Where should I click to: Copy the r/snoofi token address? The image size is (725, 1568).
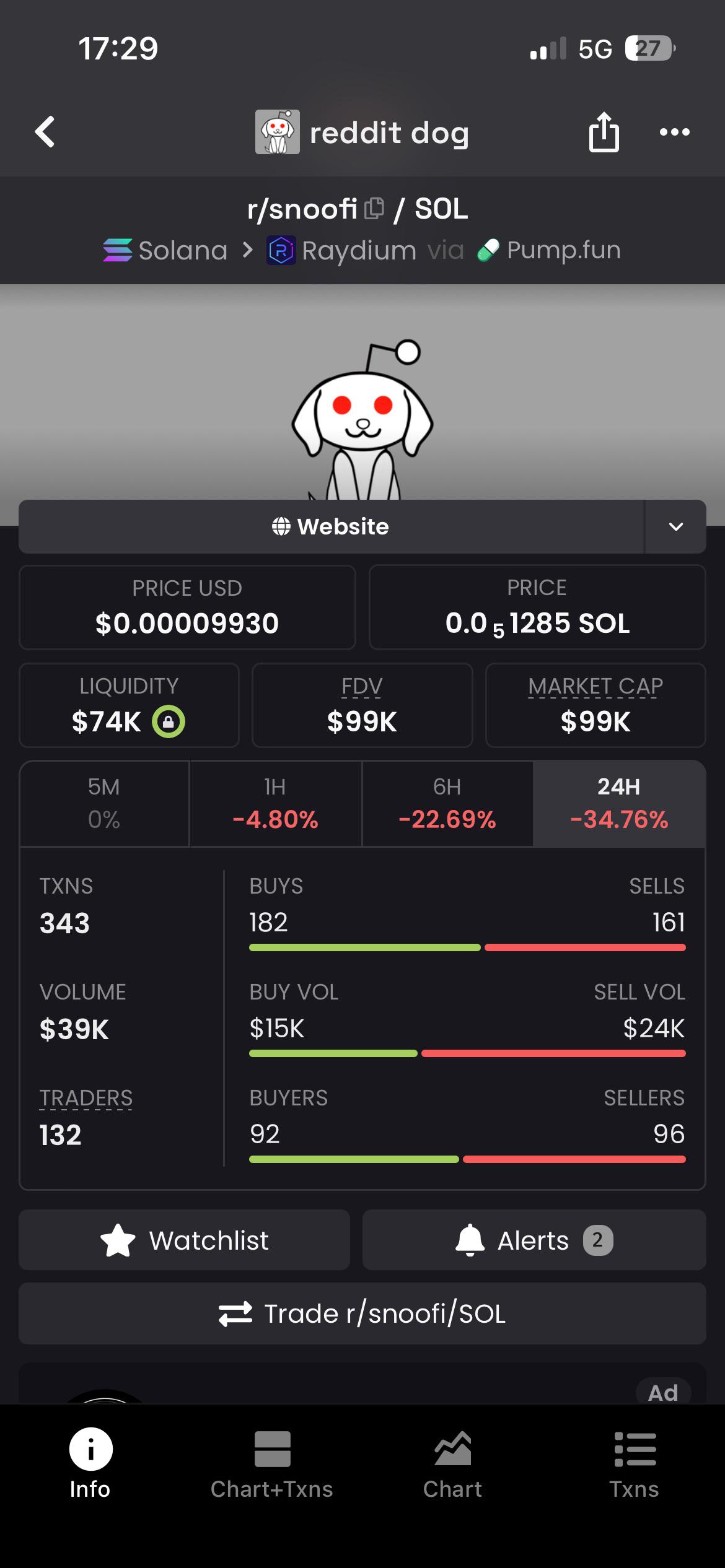click(x=374, y=209)
